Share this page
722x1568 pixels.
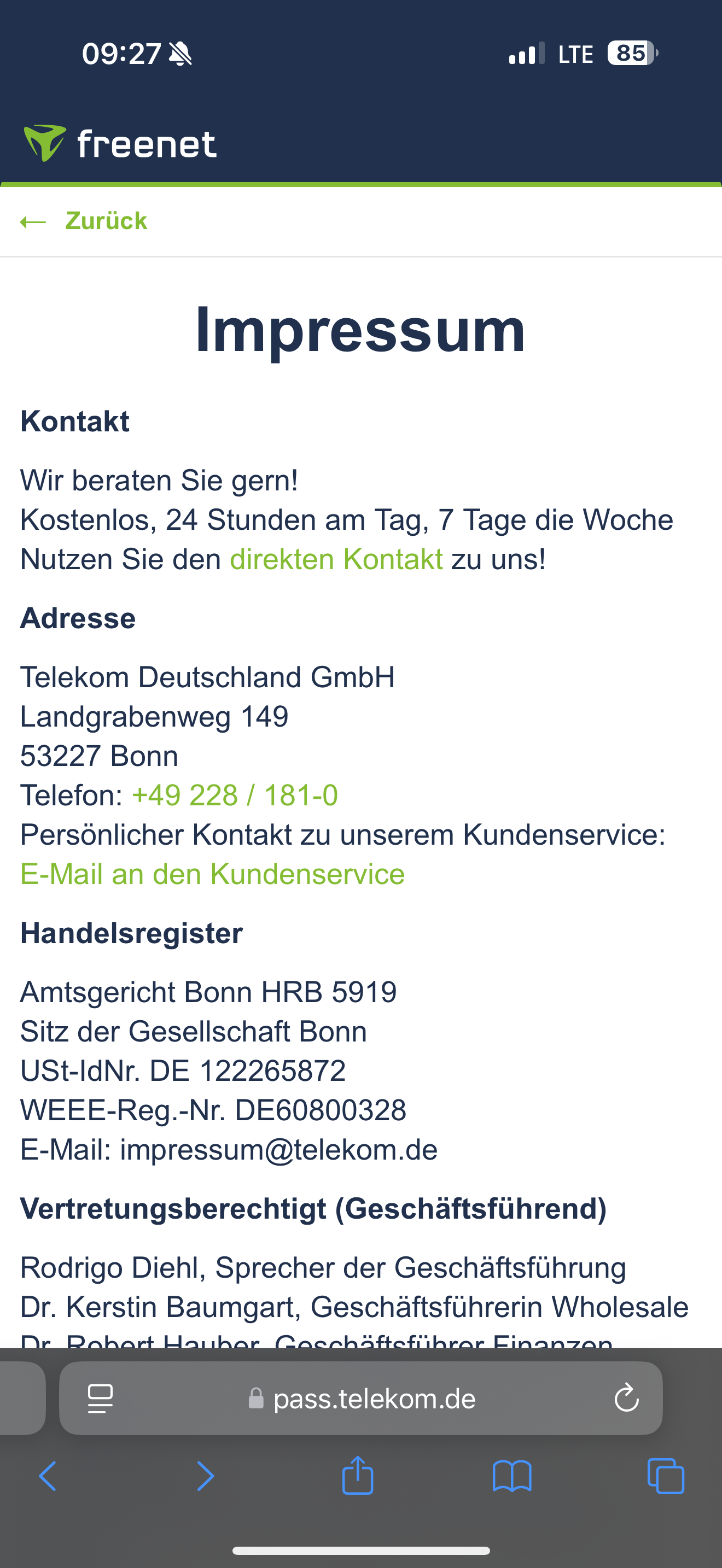click(358, 1475)
